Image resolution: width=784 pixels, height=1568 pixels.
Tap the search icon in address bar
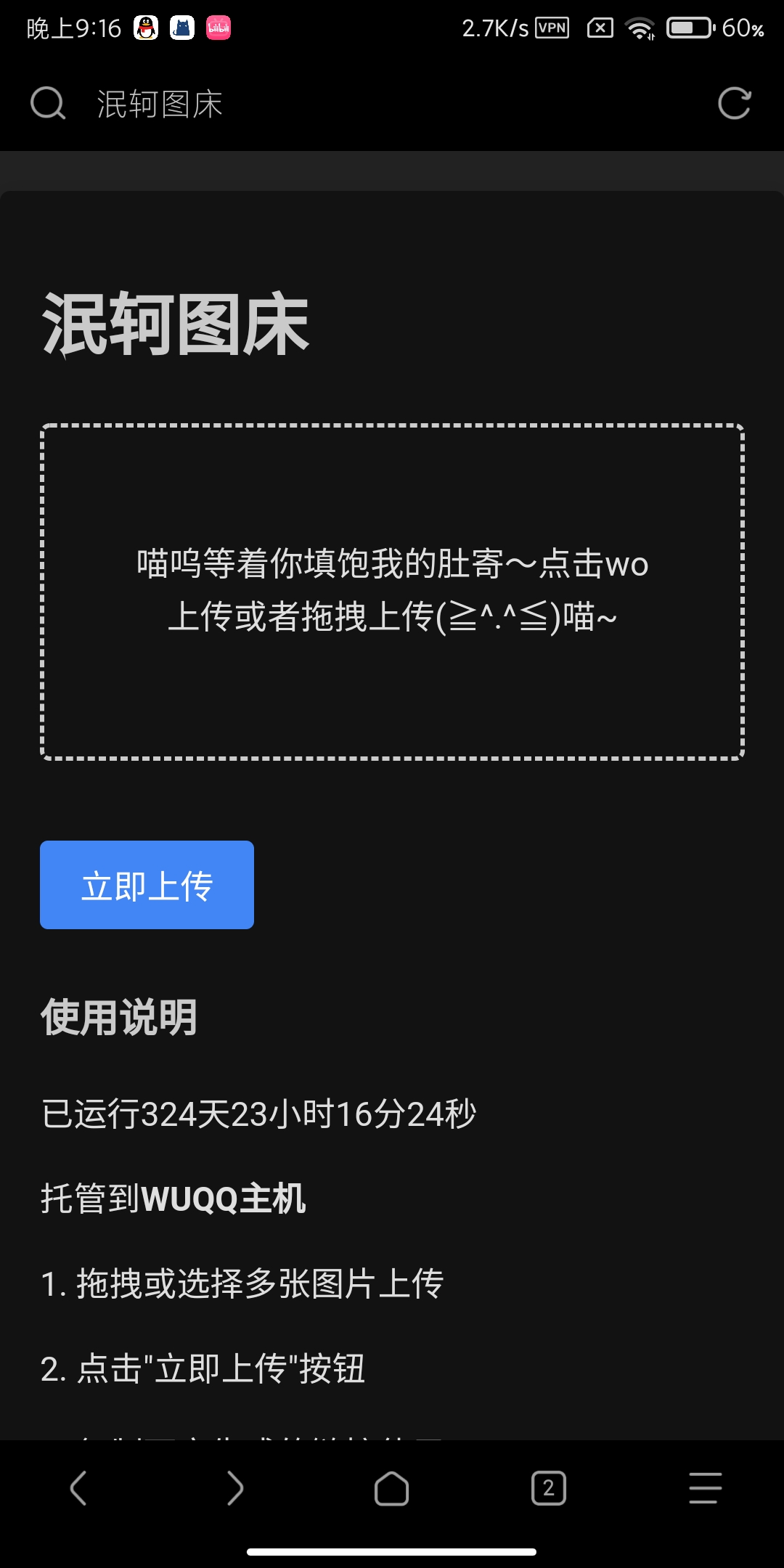48,103
